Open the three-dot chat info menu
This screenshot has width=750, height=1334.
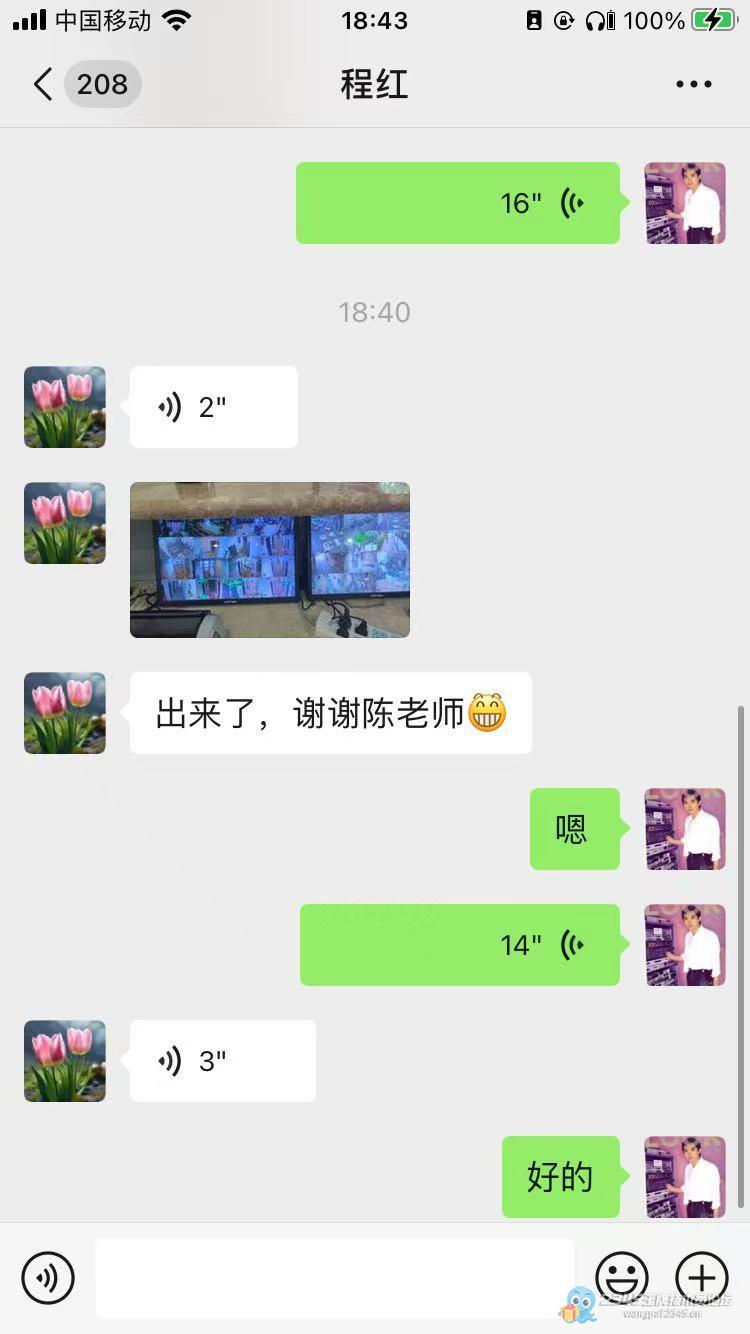693,85
